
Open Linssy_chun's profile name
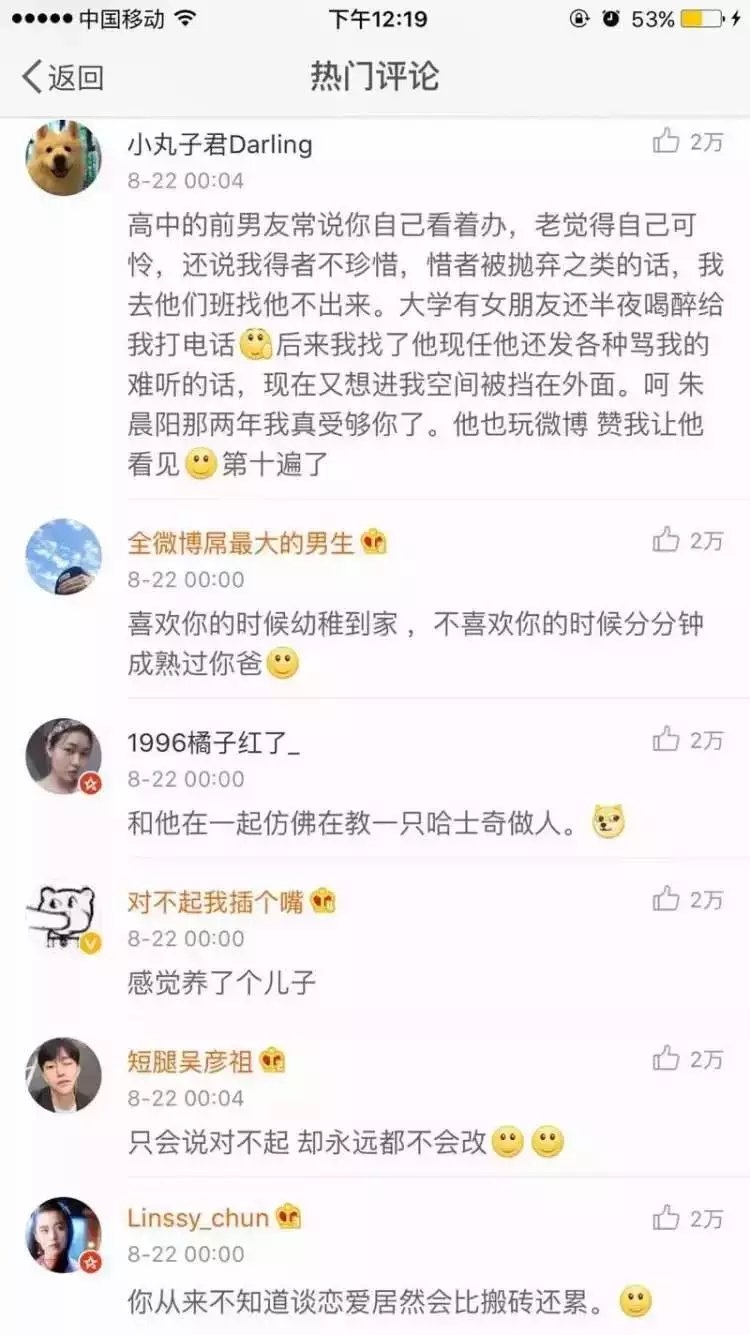click(198, 1218)
